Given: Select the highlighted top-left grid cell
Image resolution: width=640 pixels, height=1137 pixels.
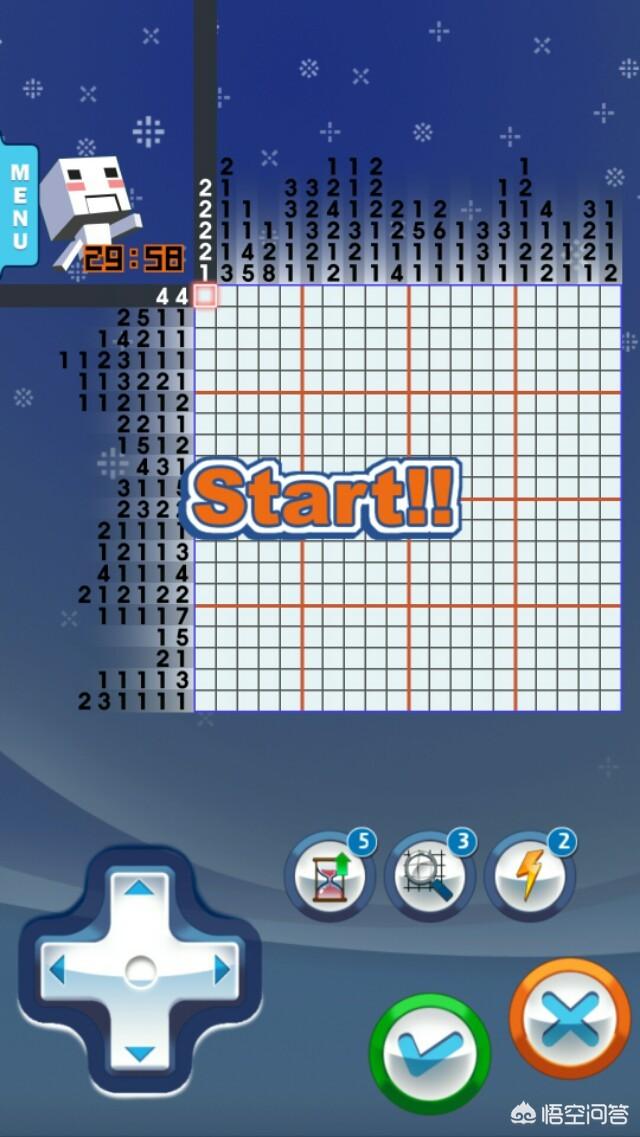Looking at the screenshot, I should point(206,295).
